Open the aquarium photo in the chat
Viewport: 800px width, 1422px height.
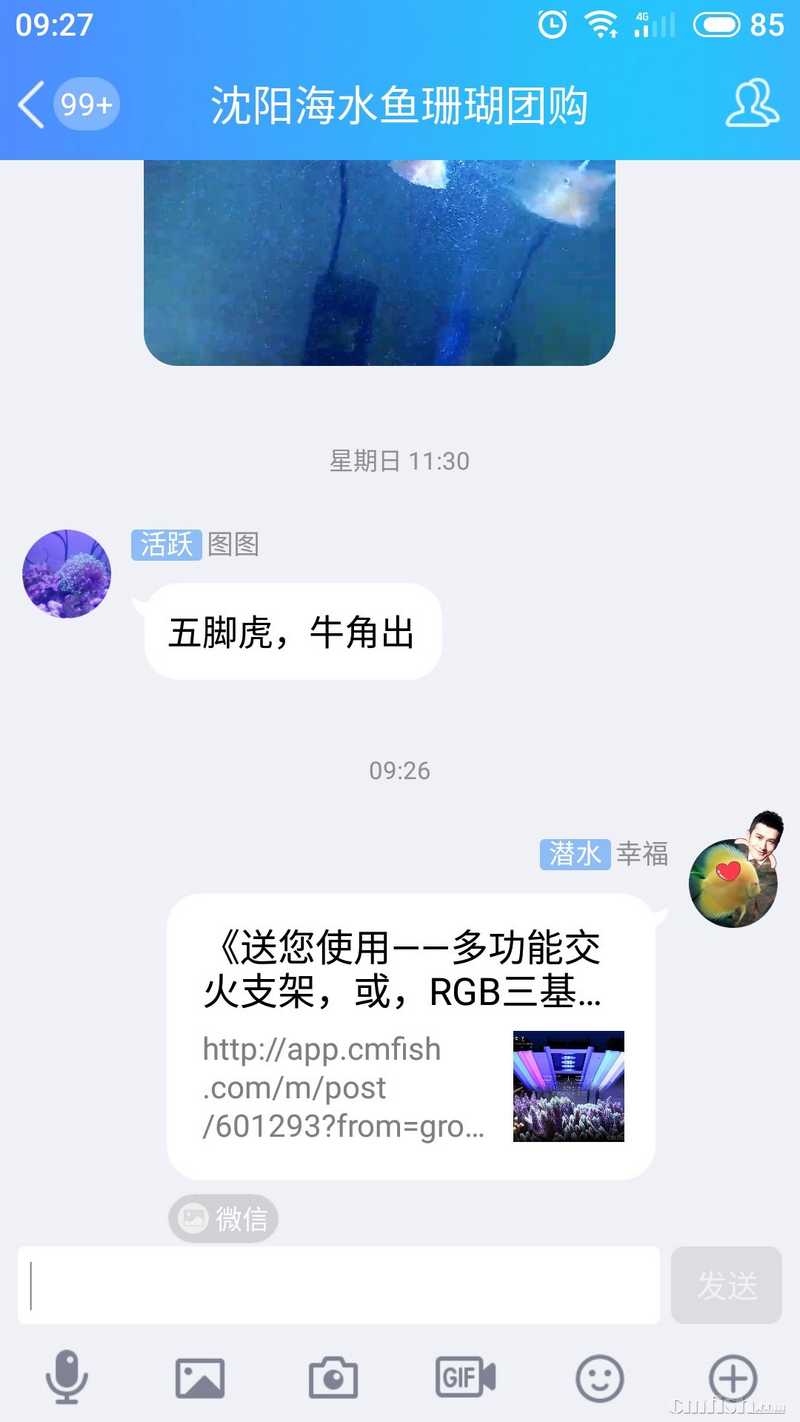pyautogui.click(x=379, y=262)
